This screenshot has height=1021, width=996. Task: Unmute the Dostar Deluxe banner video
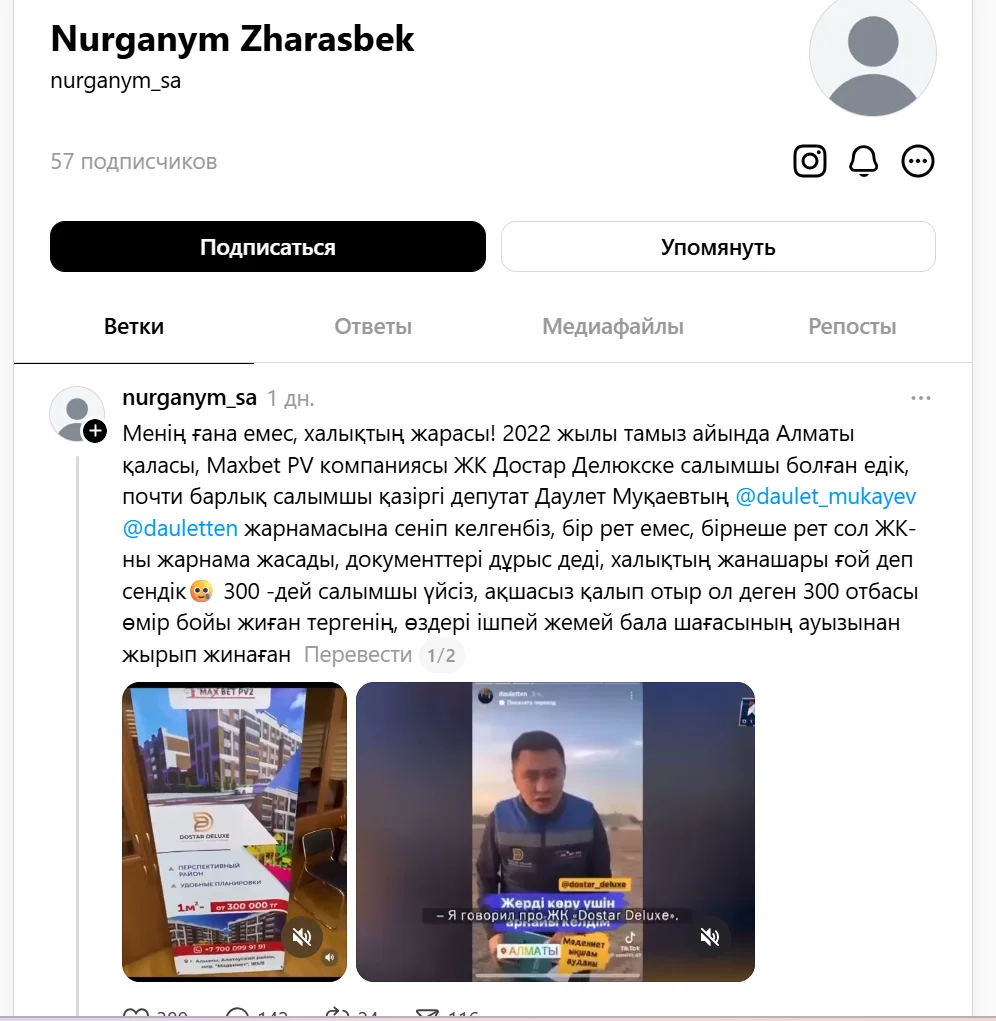pyautogui.click(x=302, y=938)
